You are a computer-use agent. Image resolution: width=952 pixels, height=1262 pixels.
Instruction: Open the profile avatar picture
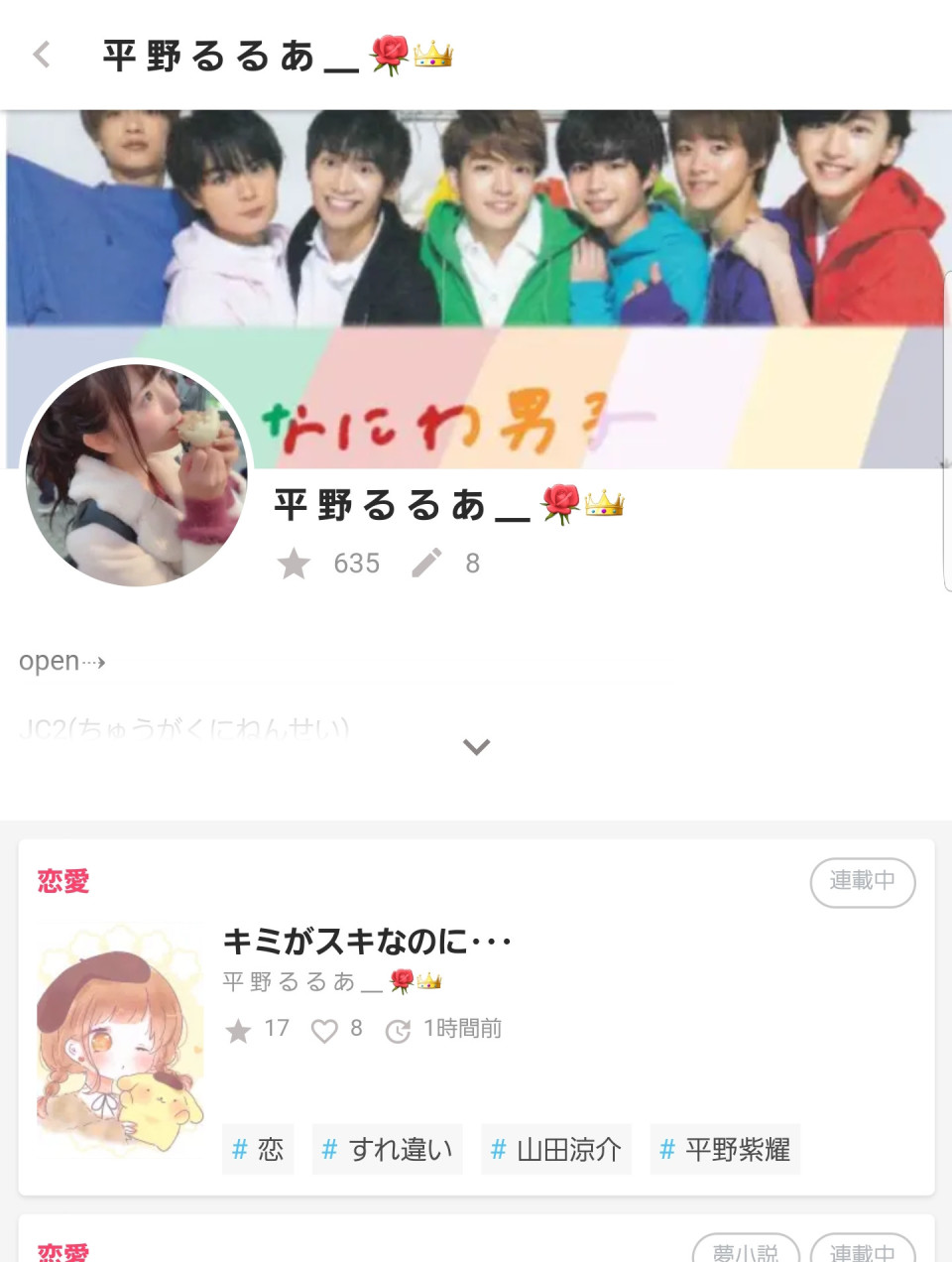(137, 474)
